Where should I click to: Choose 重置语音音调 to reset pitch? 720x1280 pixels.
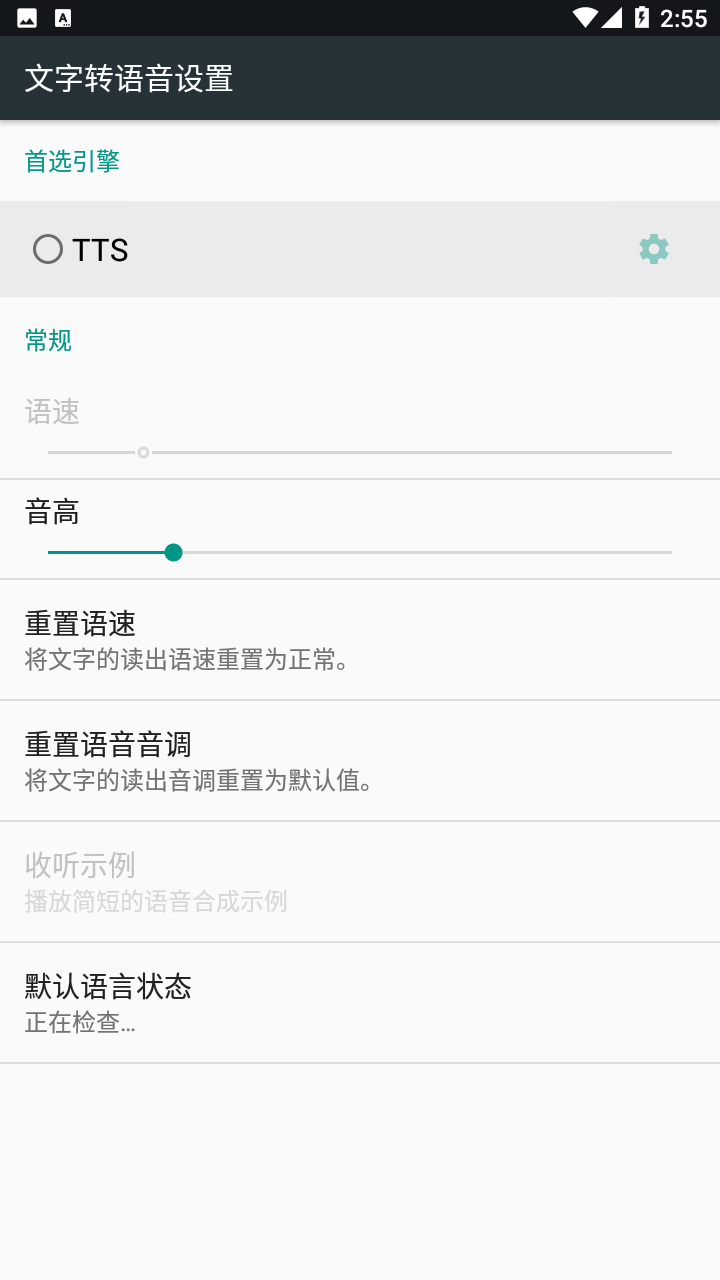(360, 761)
